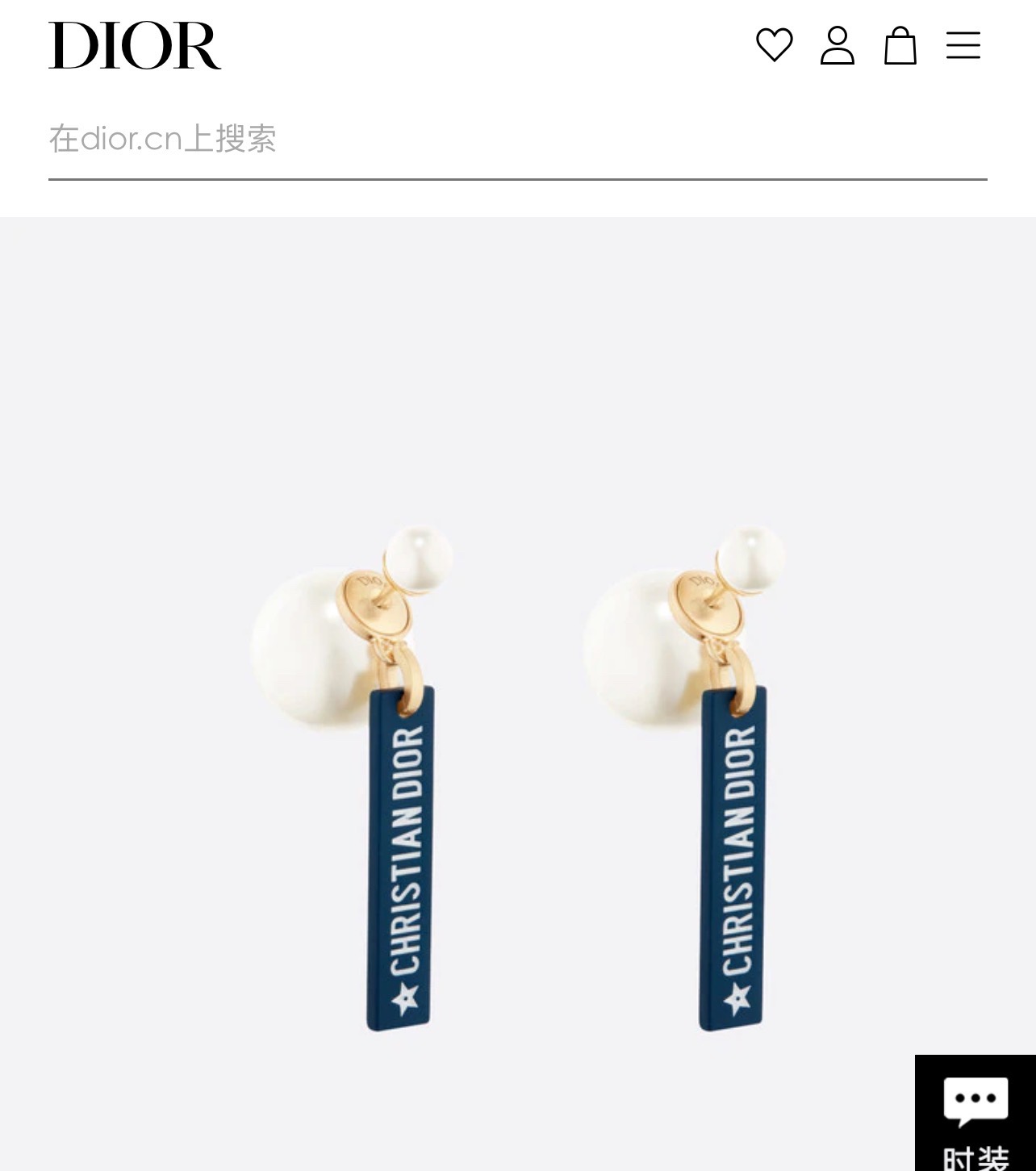The height and width of the screenshot is (1171, 1036).
Task: Open the shopping bag
Action: click(x=900, y=45)
